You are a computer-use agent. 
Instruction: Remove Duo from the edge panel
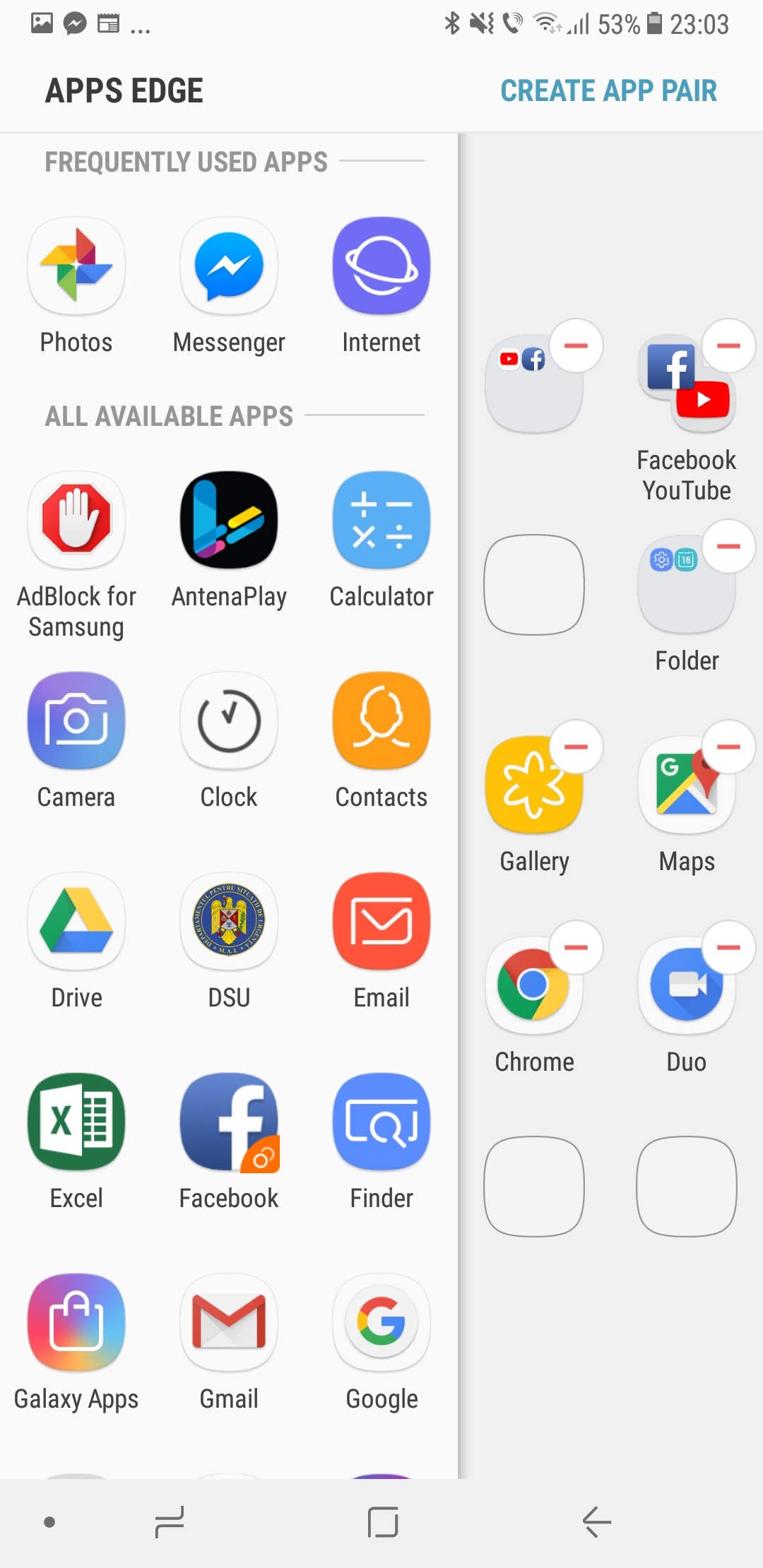point(729,947)
